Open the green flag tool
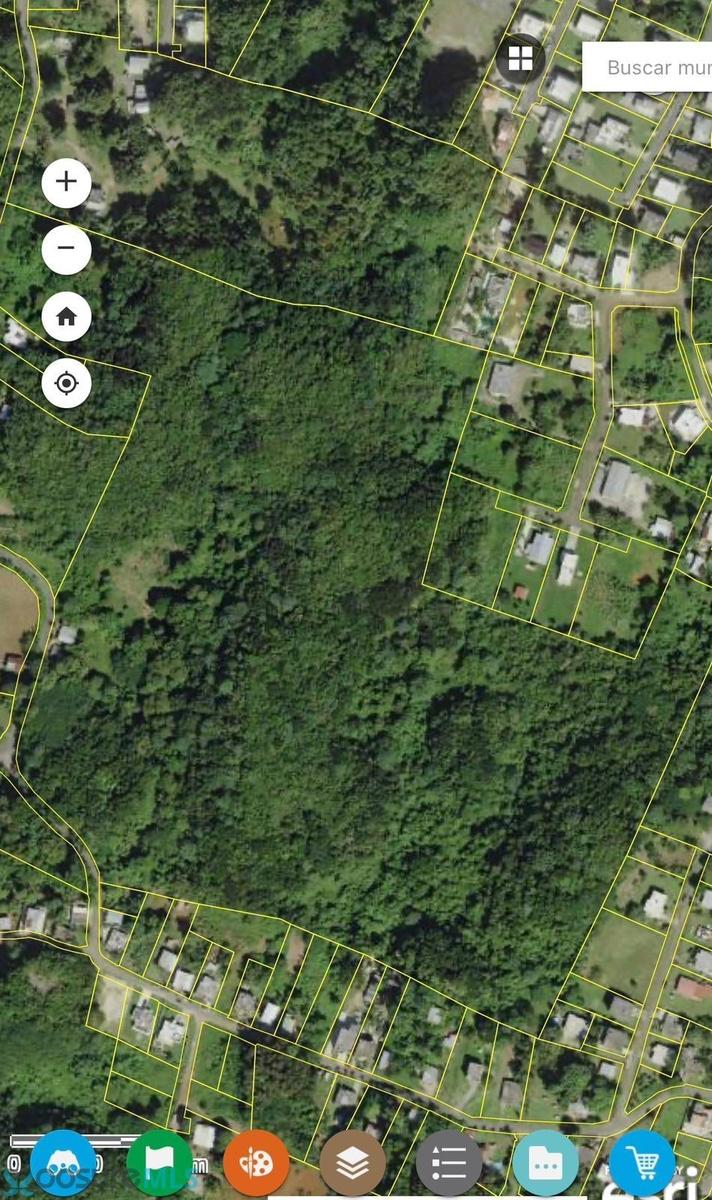Screen dimensions: 712x1200 (x=160, y=1163)
